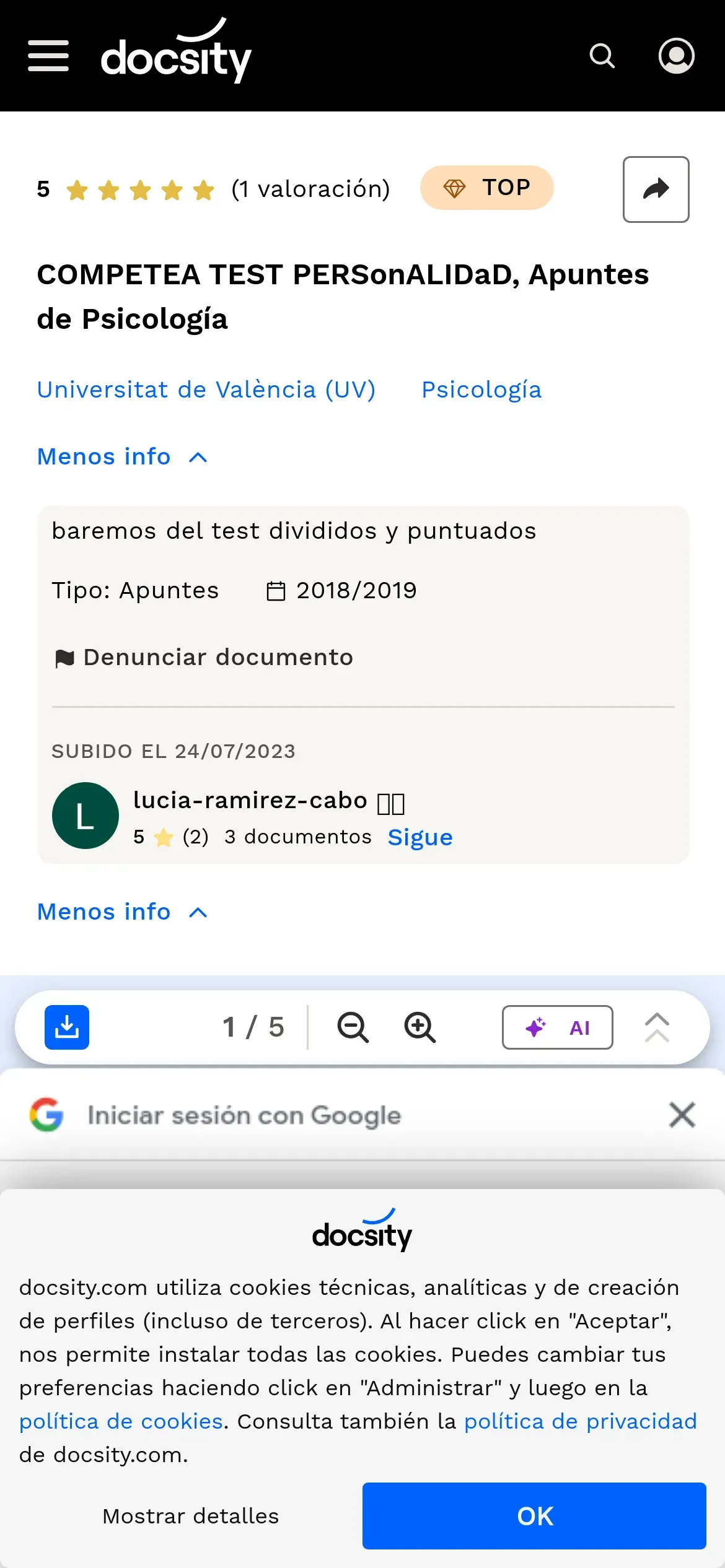
Task: Share this document
Action: (656, 189)
